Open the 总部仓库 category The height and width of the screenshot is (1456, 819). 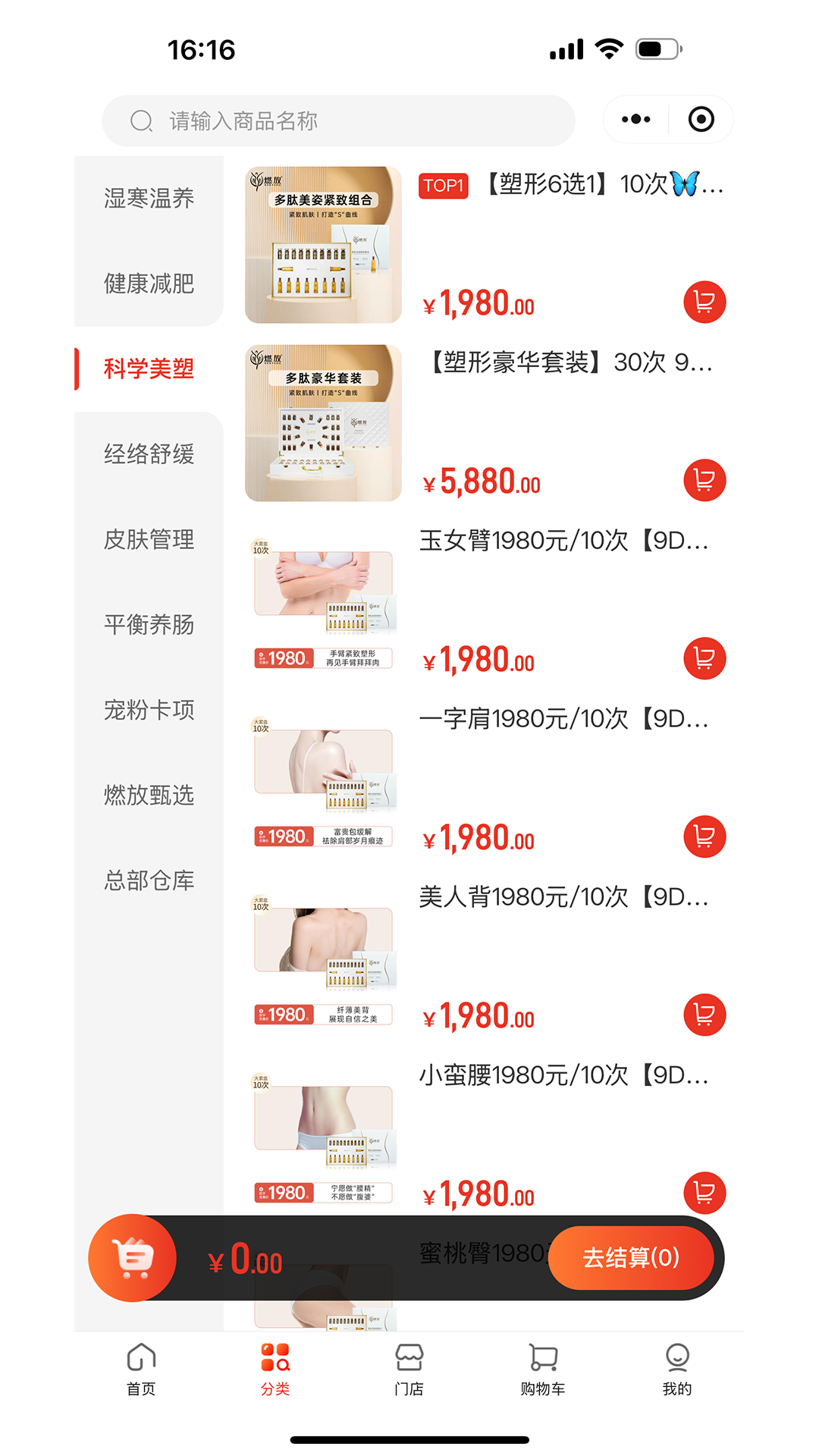[148, 880]
